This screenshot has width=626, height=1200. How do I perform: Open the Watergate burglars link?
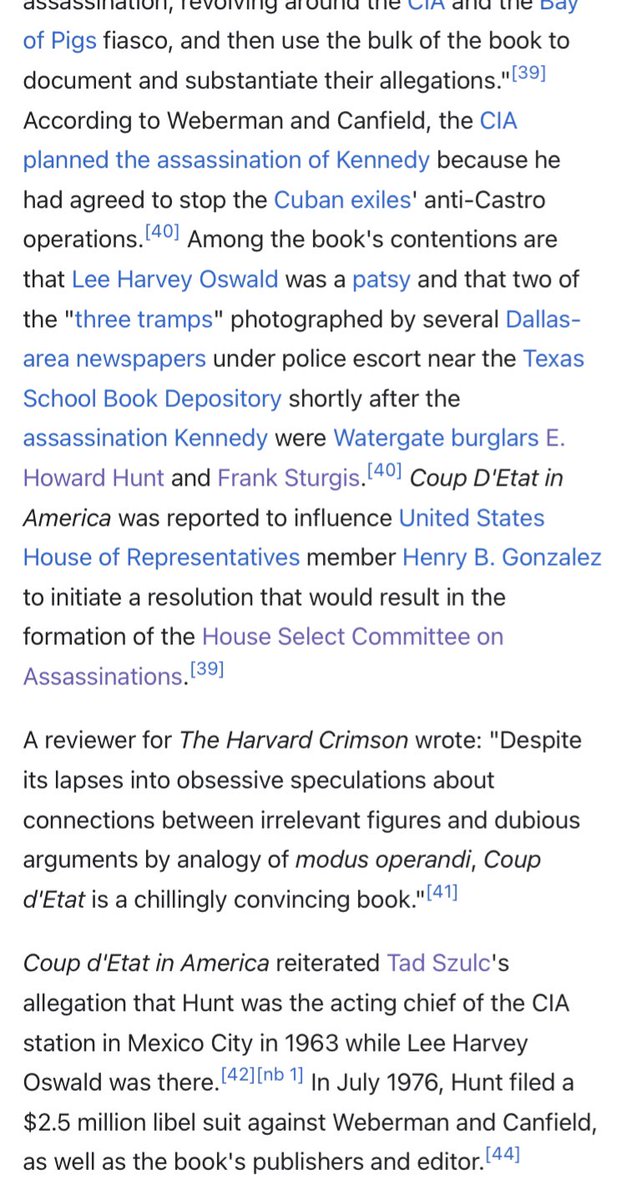click(436, 438)
